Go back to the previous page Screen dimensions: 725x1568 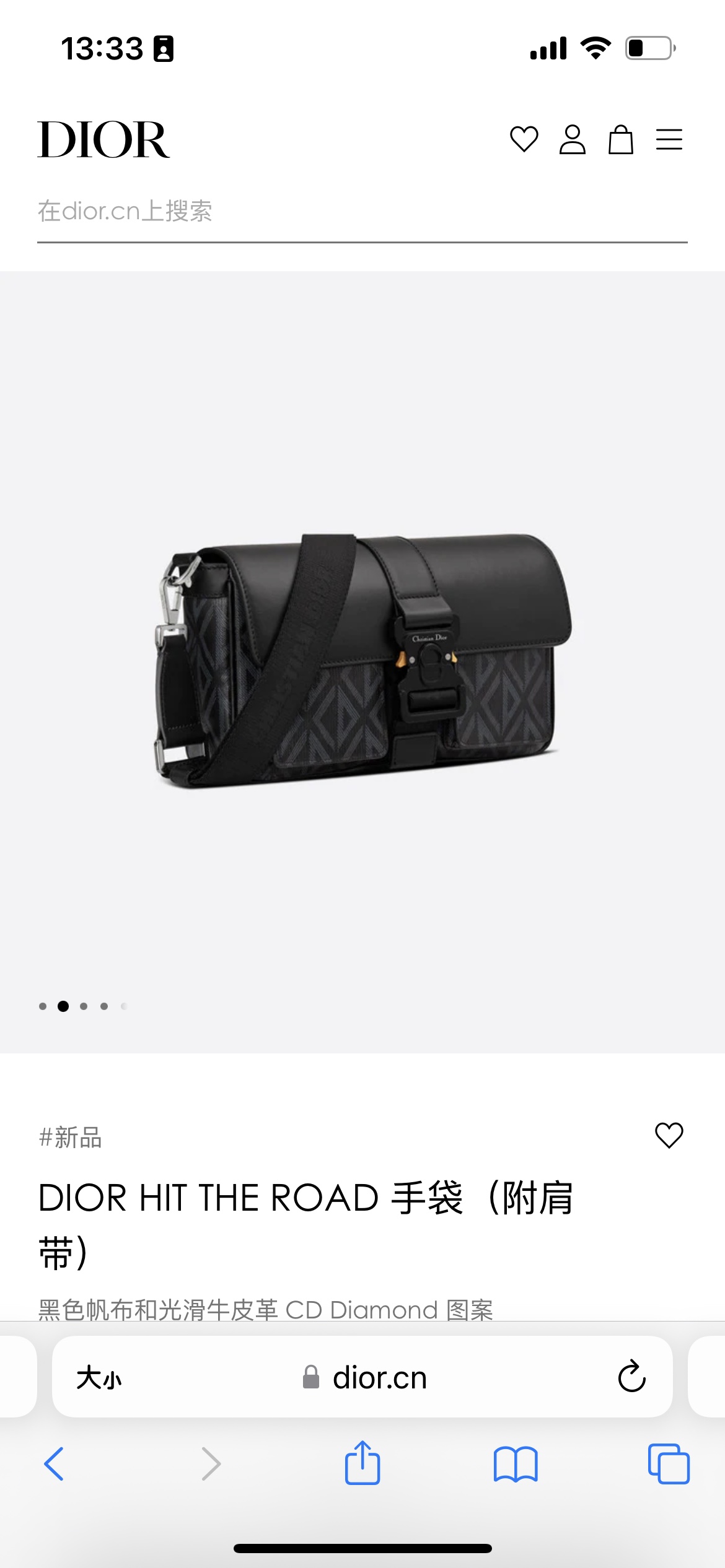click(x=54, y=1464)
